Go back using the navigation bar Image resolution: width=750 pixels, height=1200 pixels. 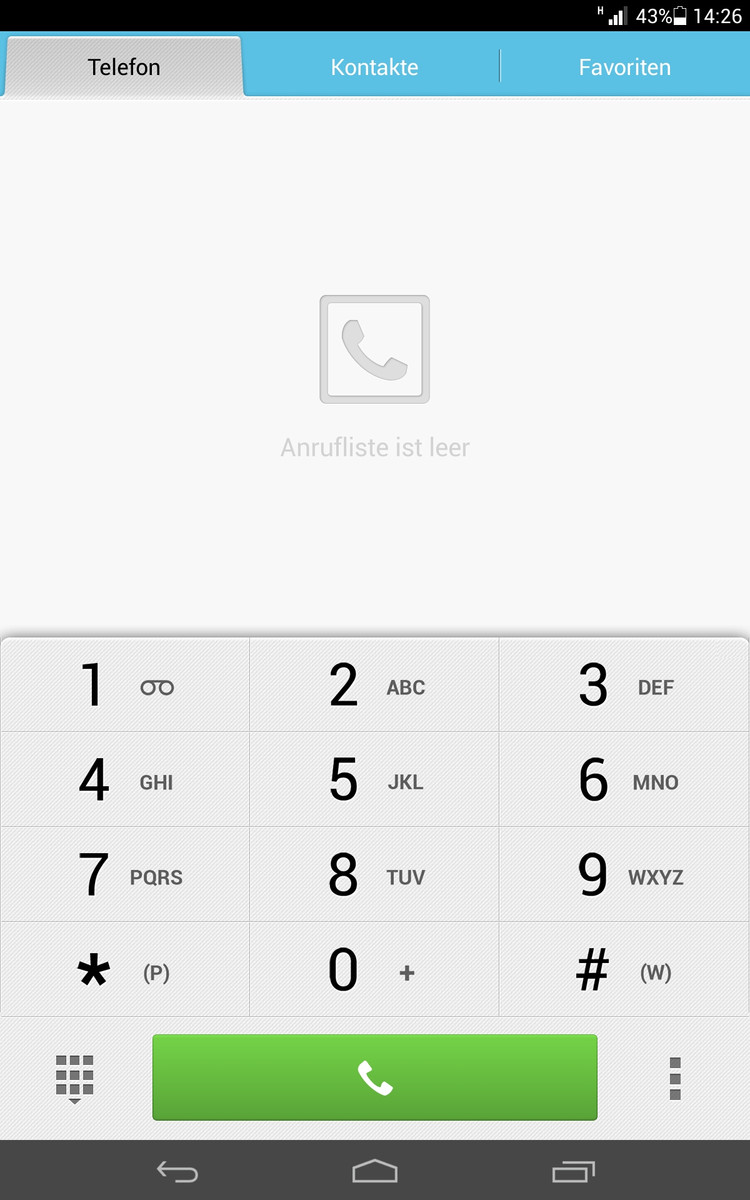click(177, 1170)
